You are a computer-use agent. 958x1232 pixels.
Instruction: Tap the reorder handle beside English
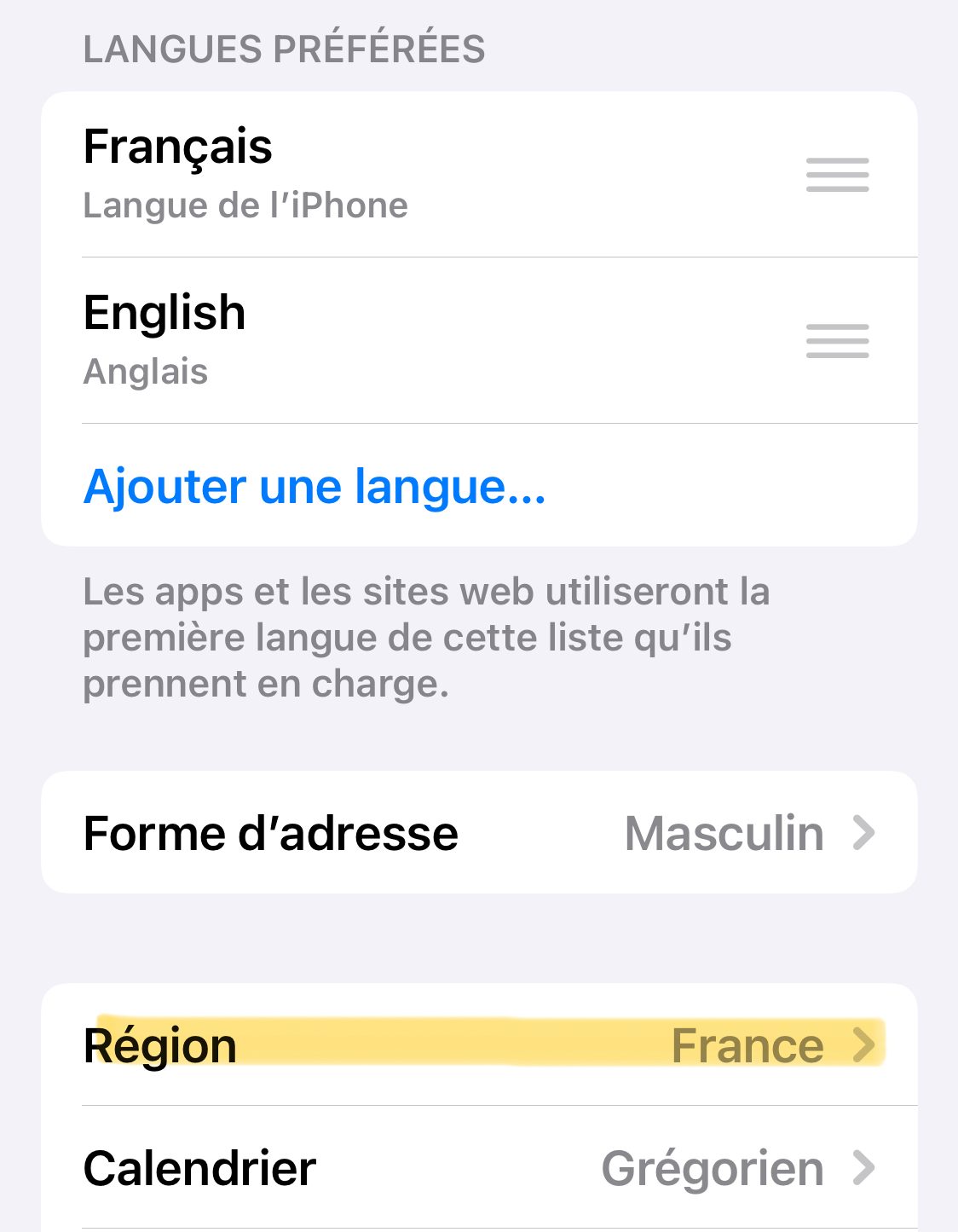(x=837, y=341)
